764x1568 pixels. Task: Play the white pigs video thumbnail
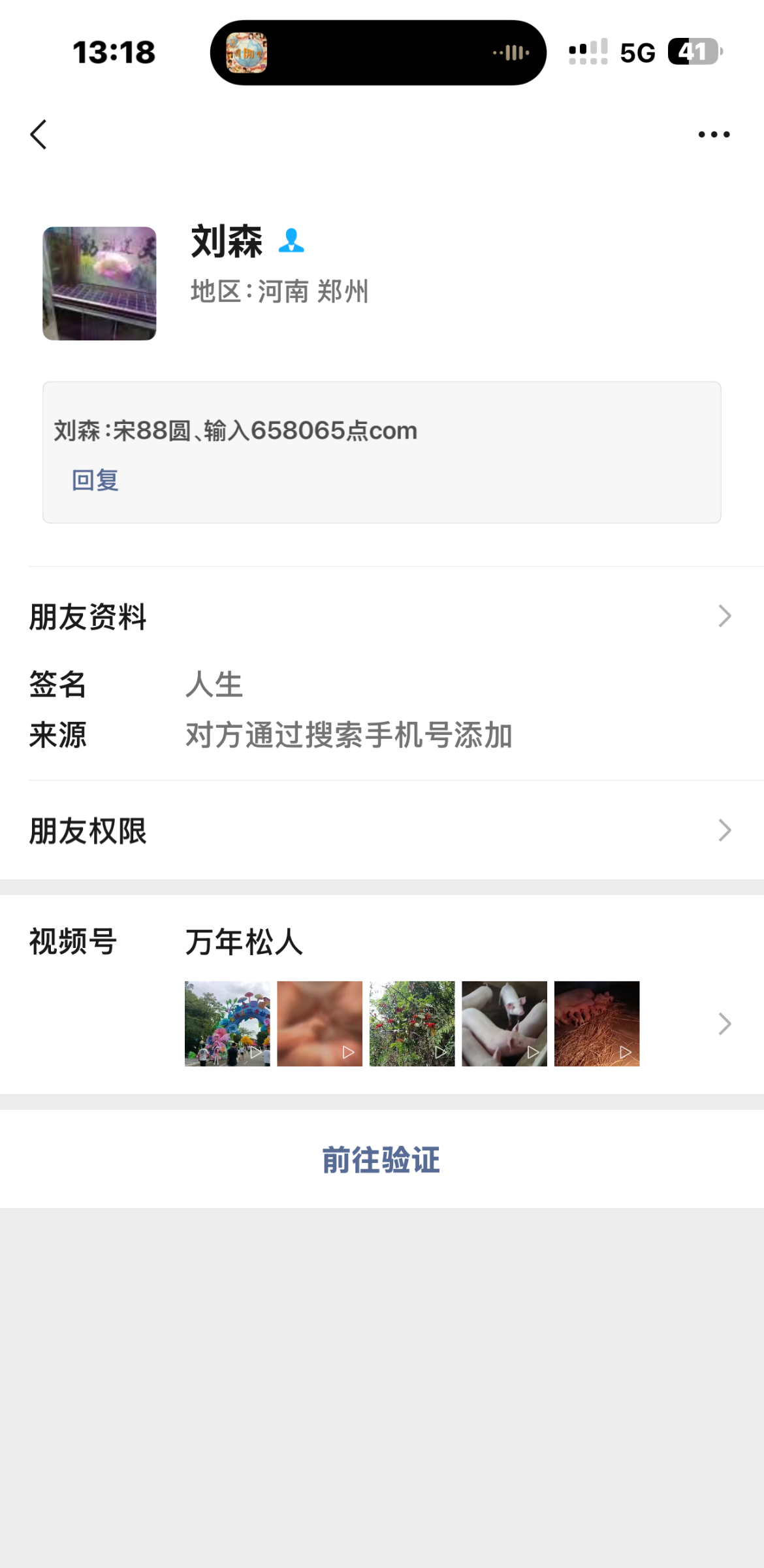[504, 1024]
